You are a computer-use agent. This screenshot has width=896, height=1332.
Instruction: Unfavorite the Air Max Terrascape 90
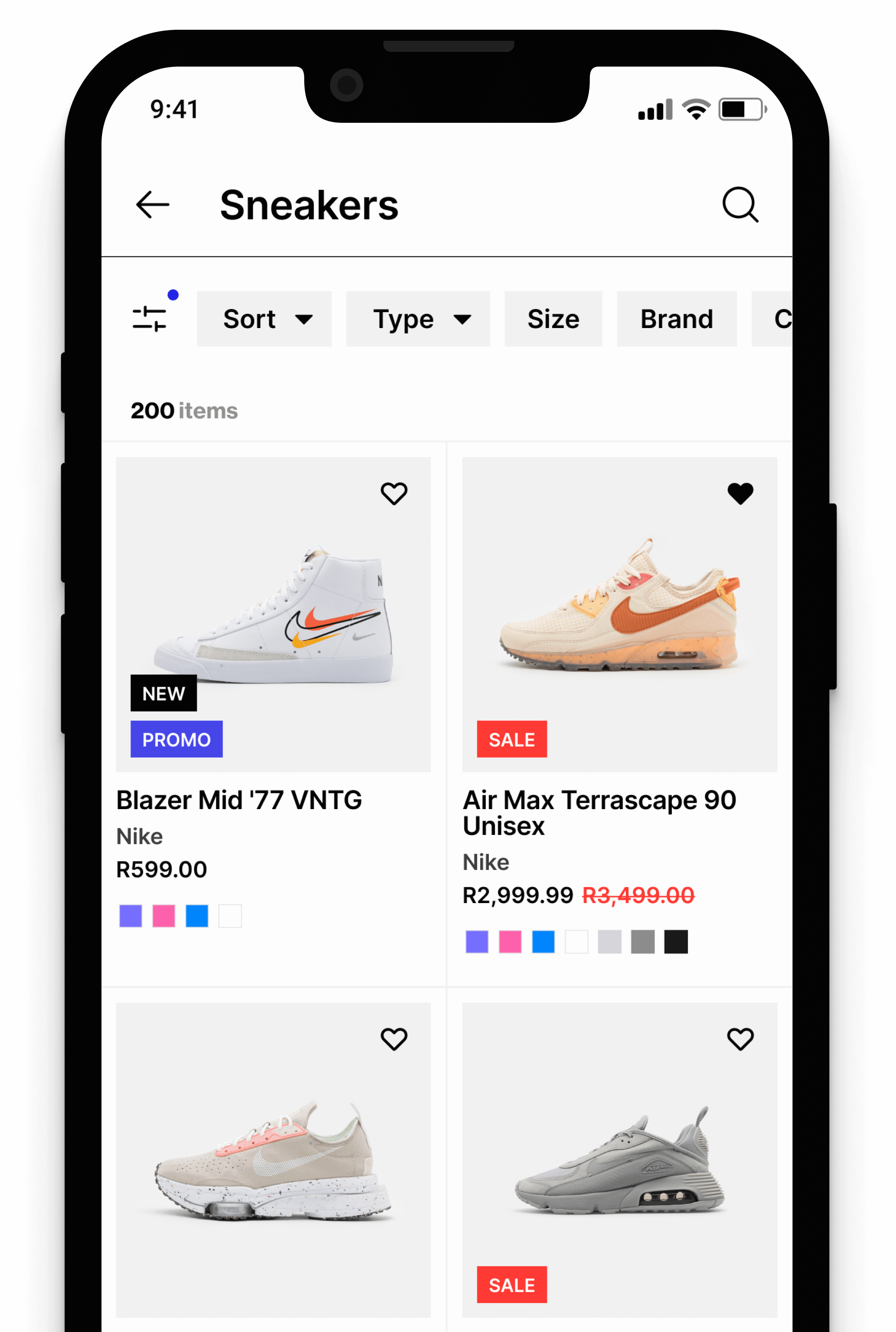(x=740, y=493)
